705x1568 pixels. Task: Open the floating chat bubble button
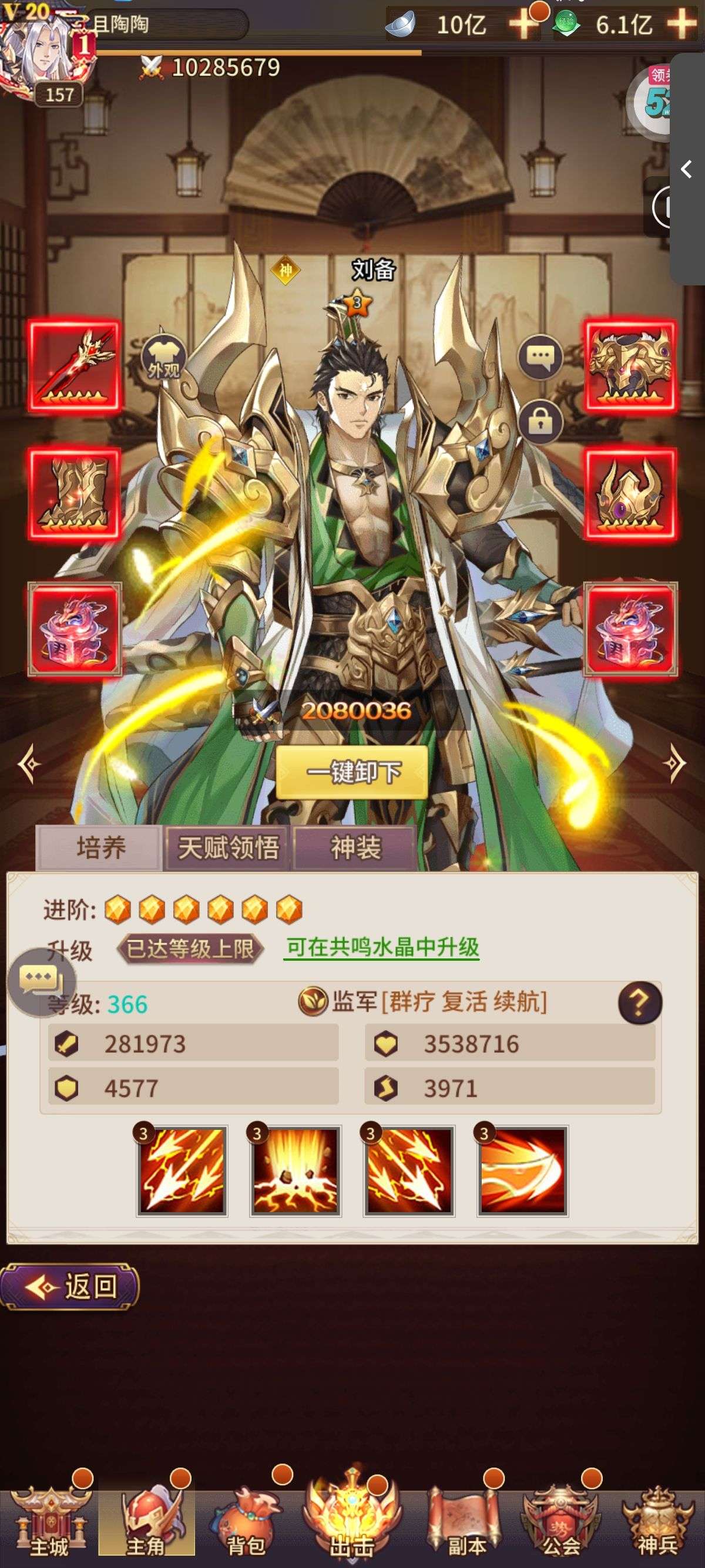tap(41, 981)
